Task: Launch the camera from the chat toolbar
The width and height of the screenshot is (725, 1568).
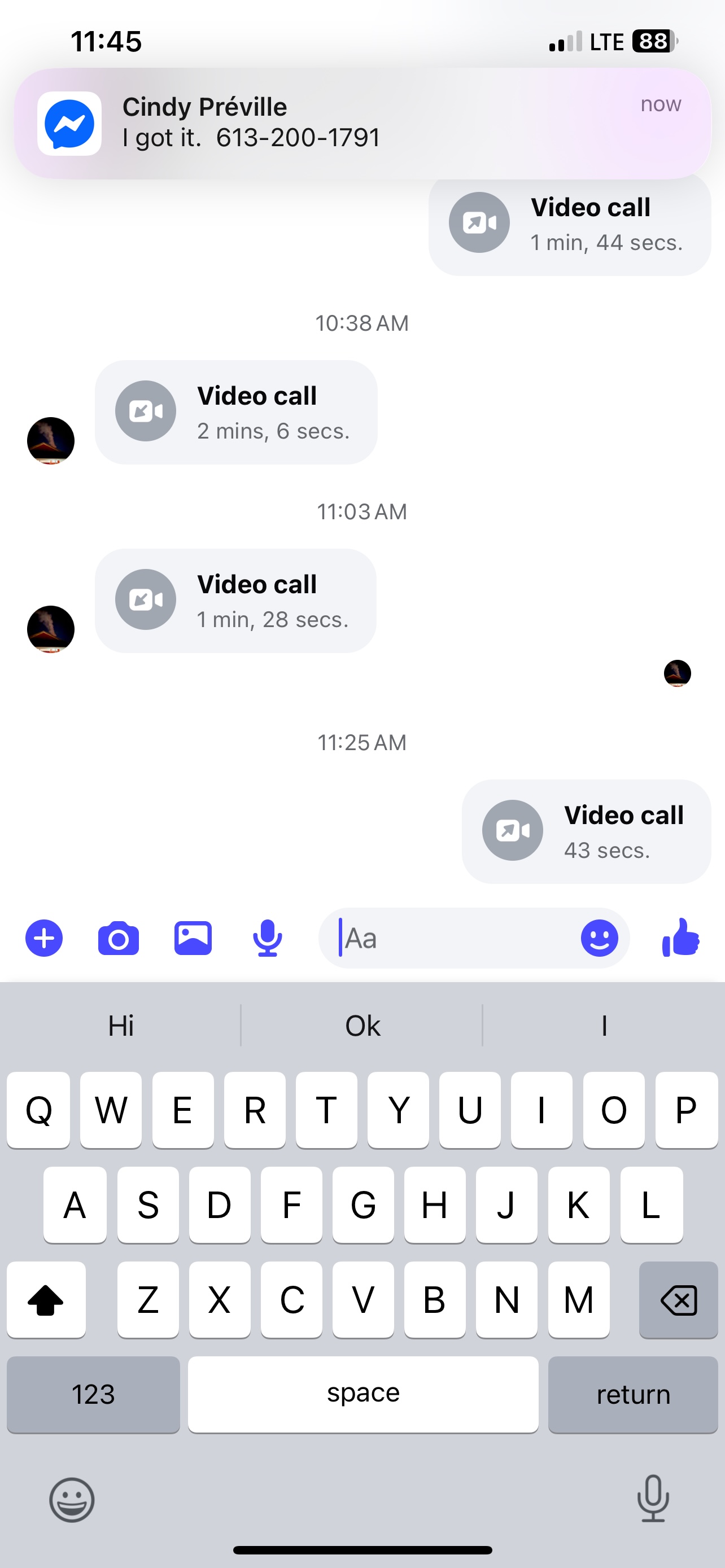Action: (x=118, y=938)
